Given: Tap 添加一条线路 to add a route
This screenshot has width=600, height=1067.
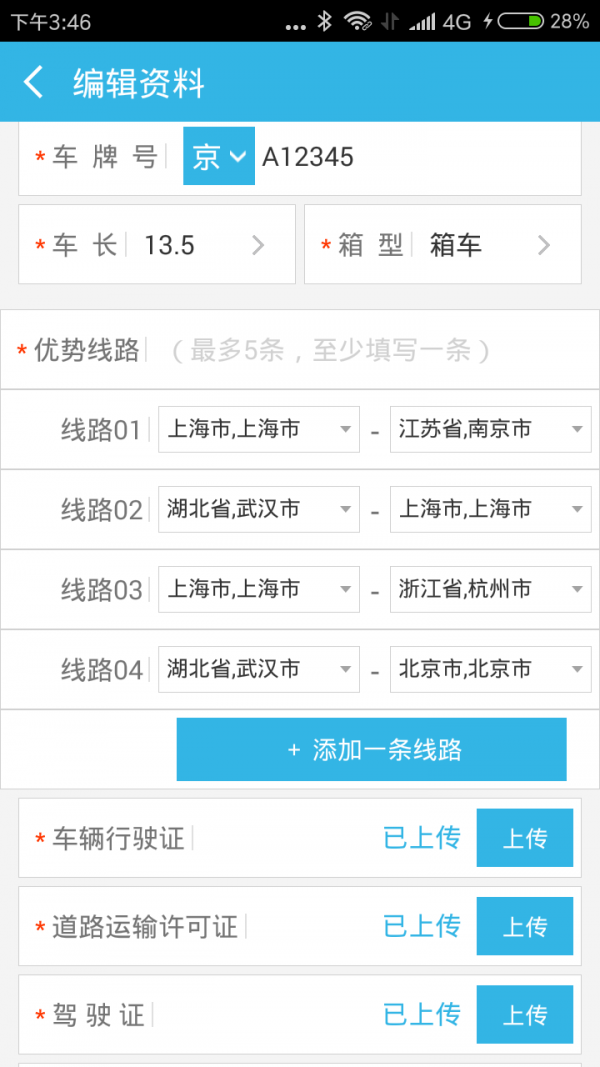Looking at the screenshot, I should tap(371, 749).
